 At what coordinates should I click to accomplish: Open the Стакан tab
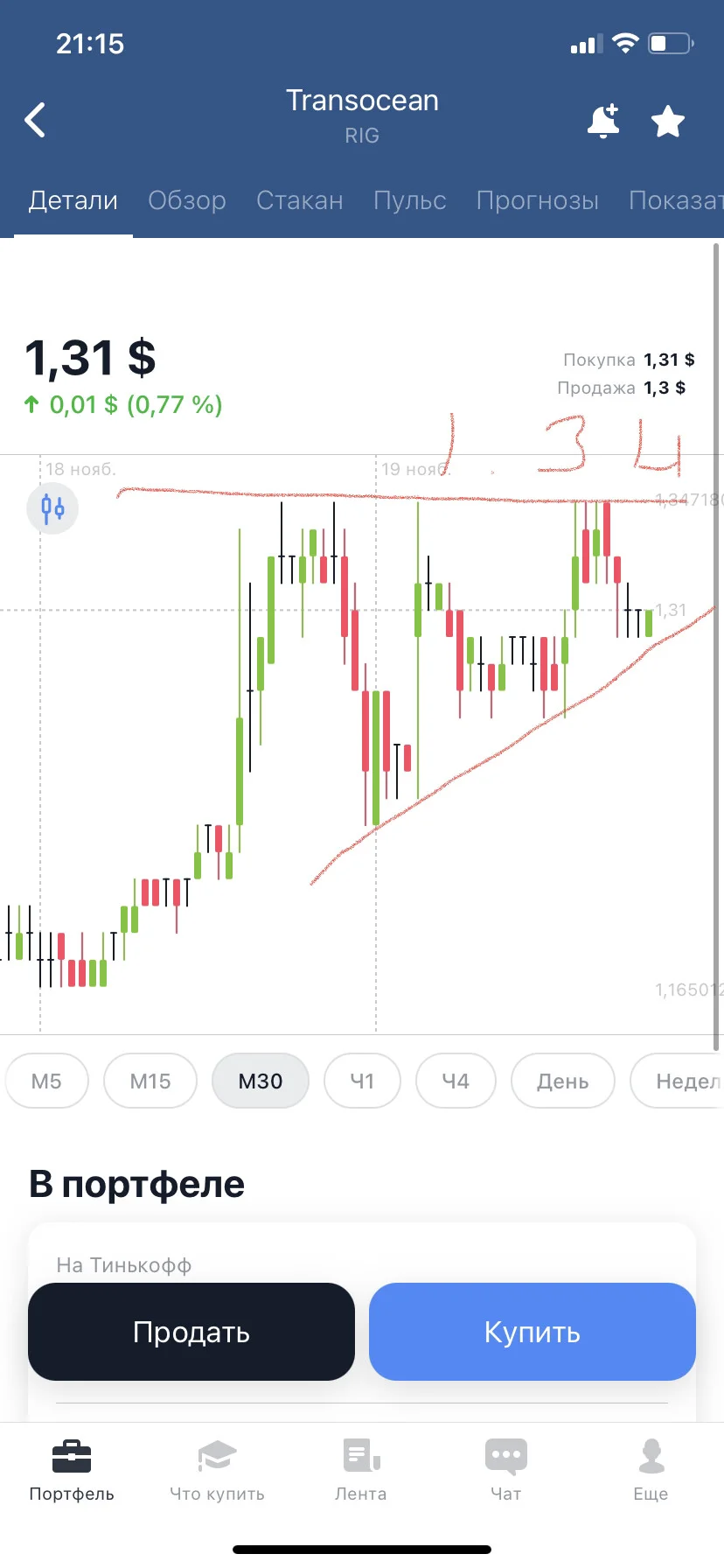(x=300, y=200)
